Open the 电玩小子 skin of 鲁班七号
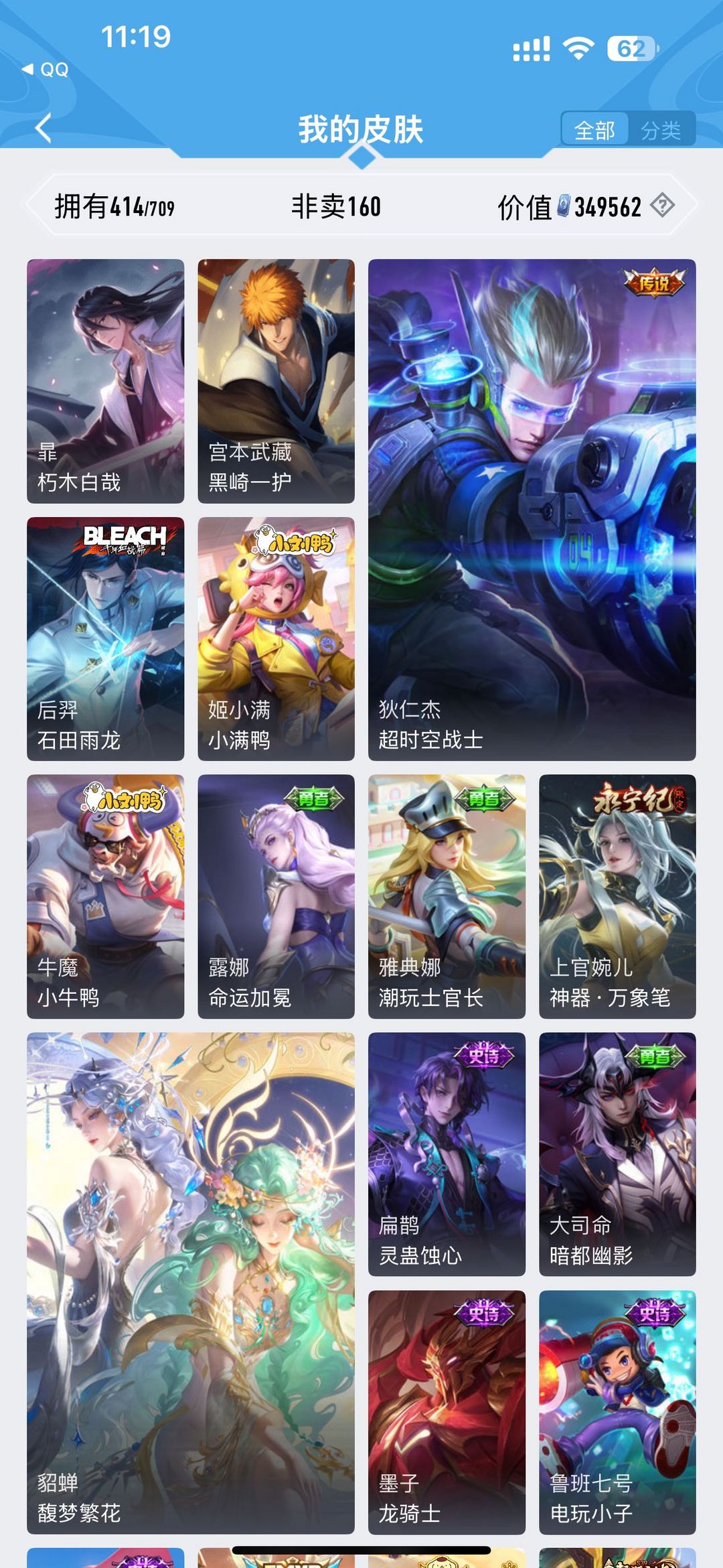The image size is (723, 1568). click(617, 1413)
